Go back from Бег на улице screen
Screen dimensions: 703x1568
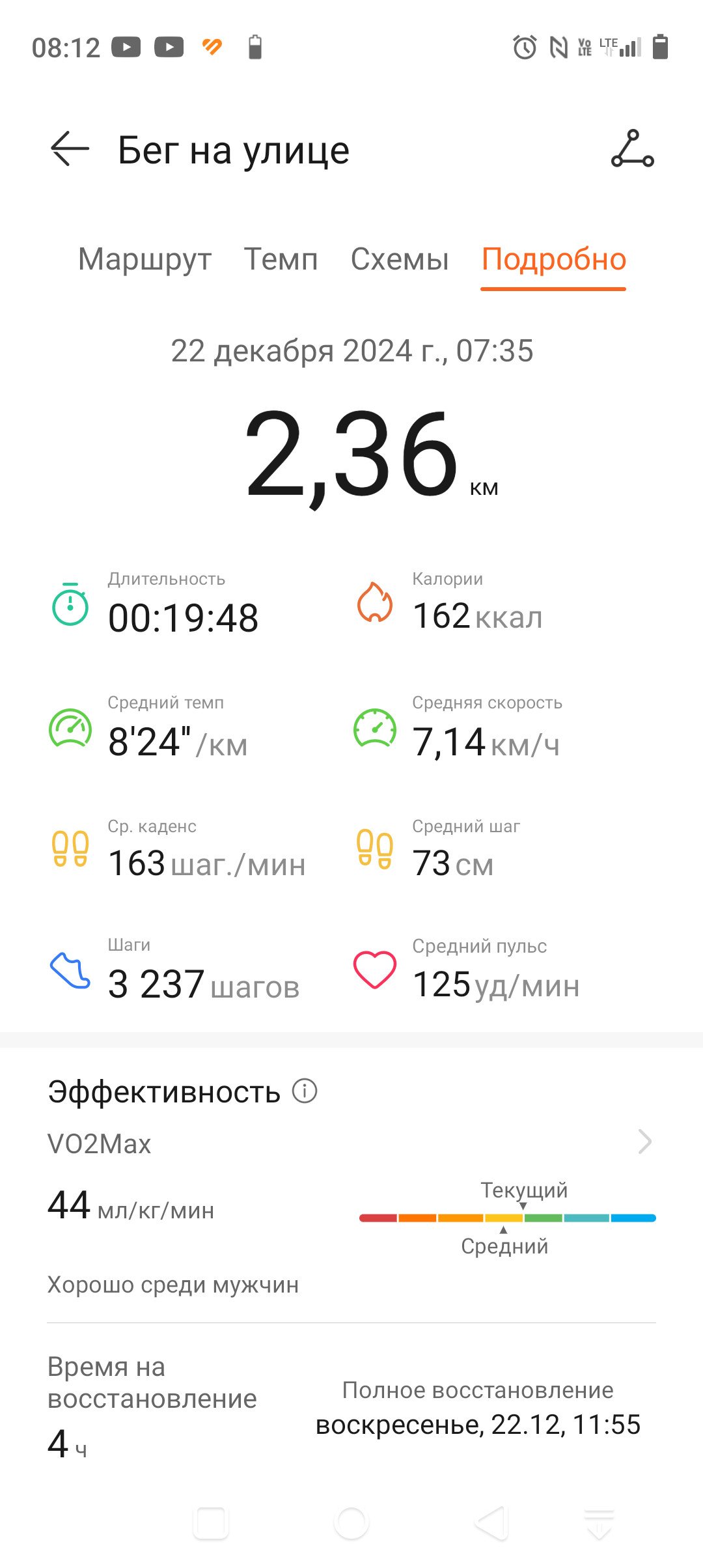[x=70, y=149]
